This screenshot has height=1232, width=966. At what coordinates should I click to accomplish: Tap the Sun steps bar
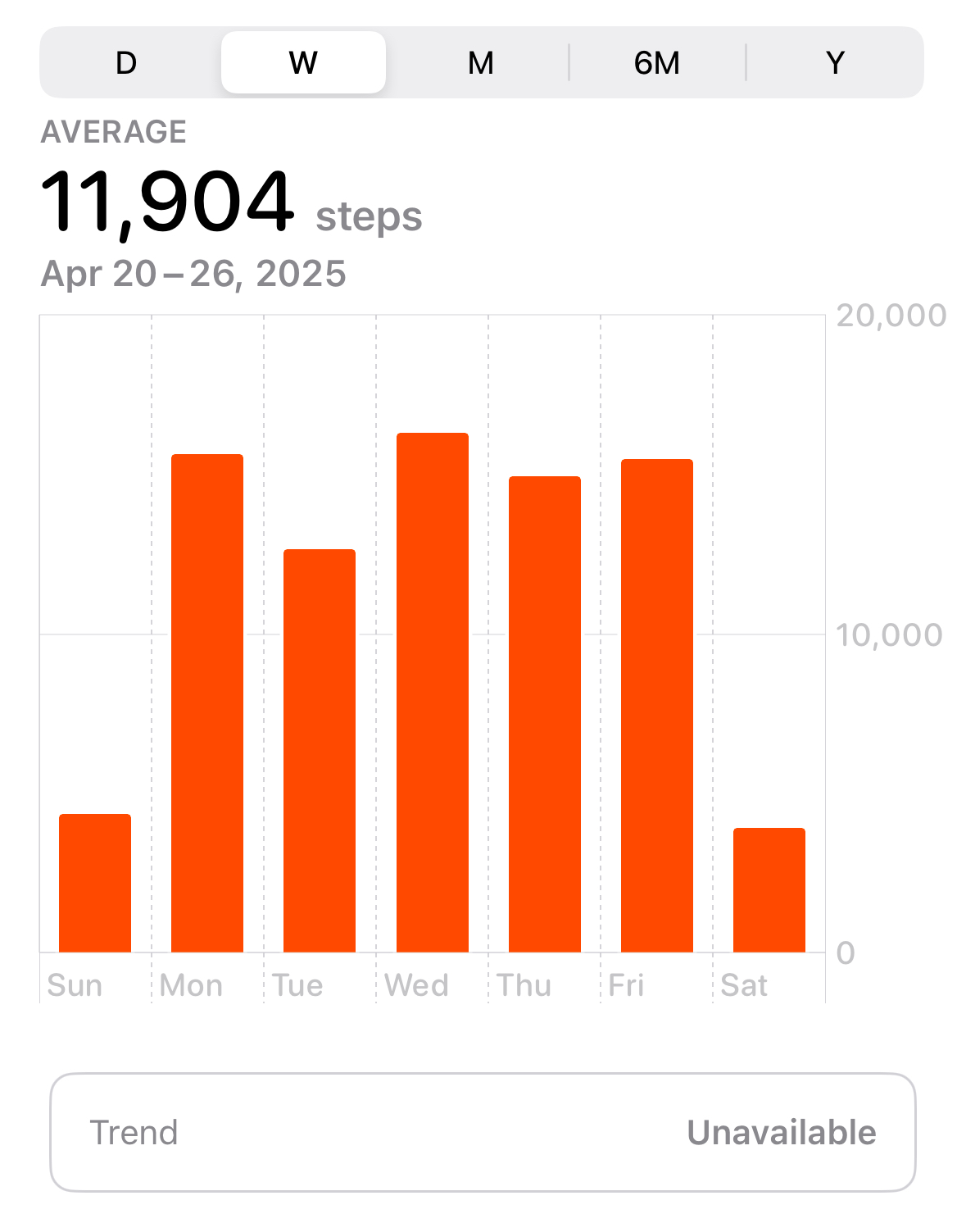pyautogui.click(x=95, y=883)
